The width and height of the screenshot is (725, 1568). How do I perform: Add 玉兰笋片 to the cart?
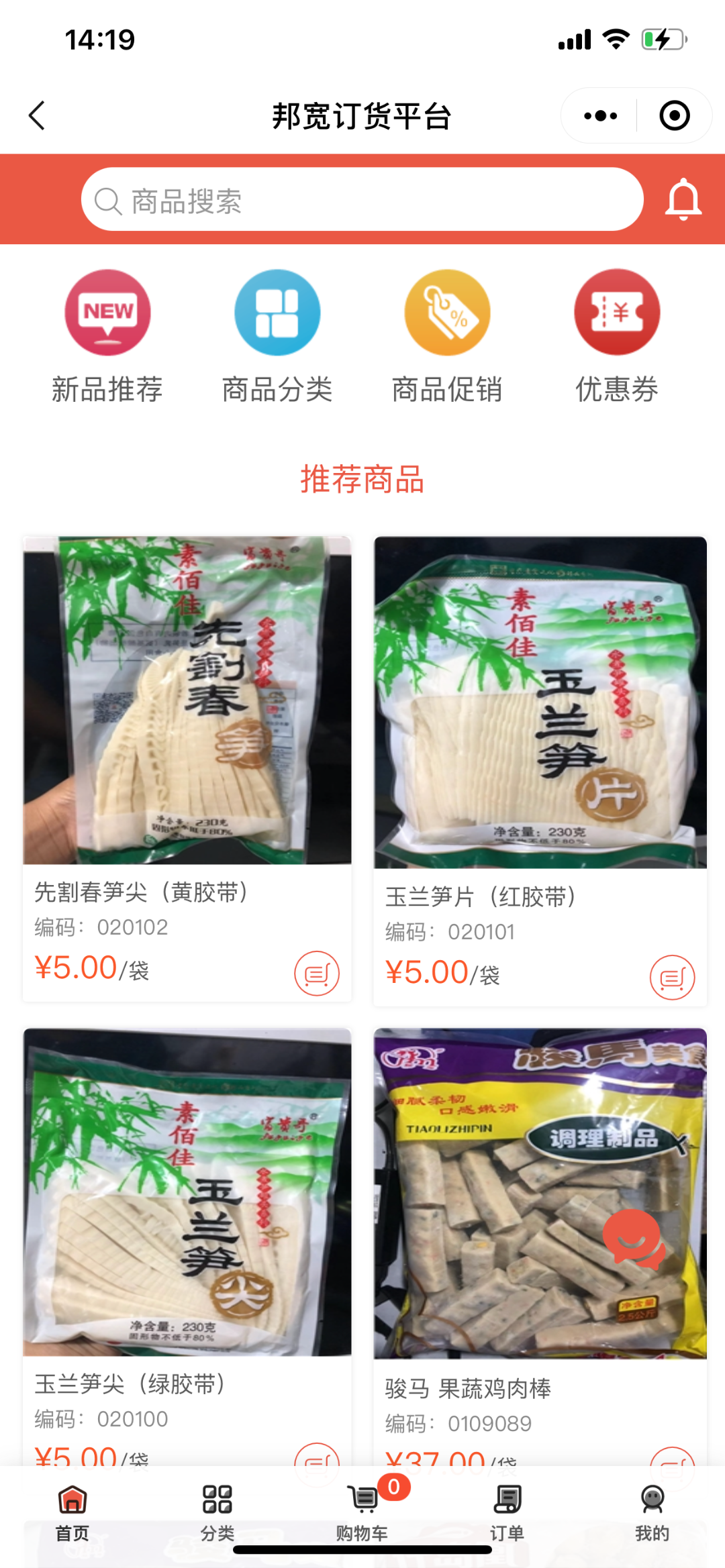[672, 978]
